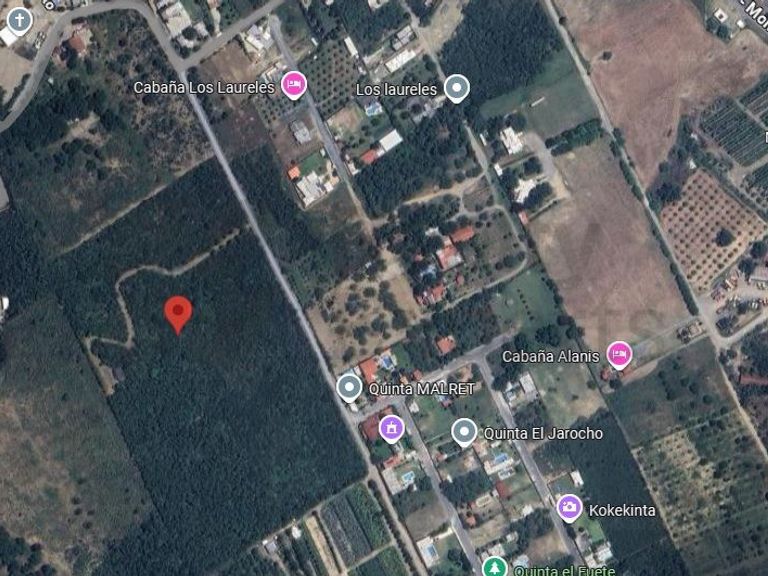Open the Cabaña Los Laureles lodging pin
The height and width of the screenshot is (576, 768).
pyautogui.click(x=293, y=85)
